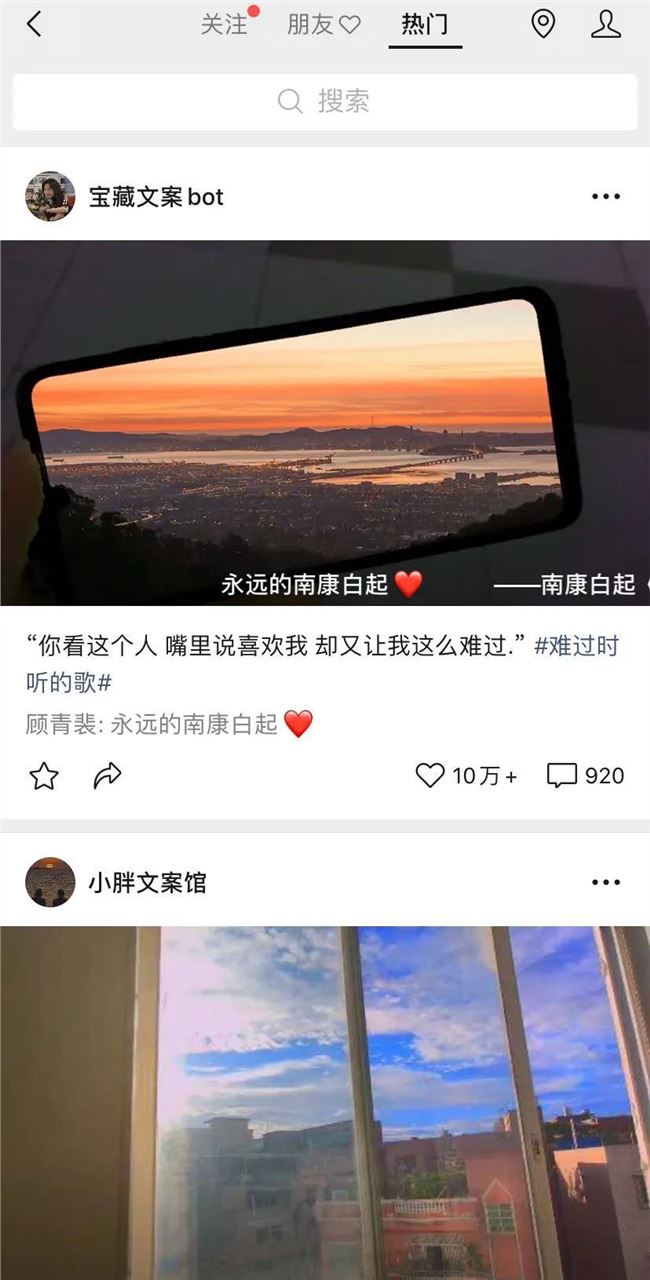Open the profile icon
The image size is (650, 1280).
pos(606,25)
